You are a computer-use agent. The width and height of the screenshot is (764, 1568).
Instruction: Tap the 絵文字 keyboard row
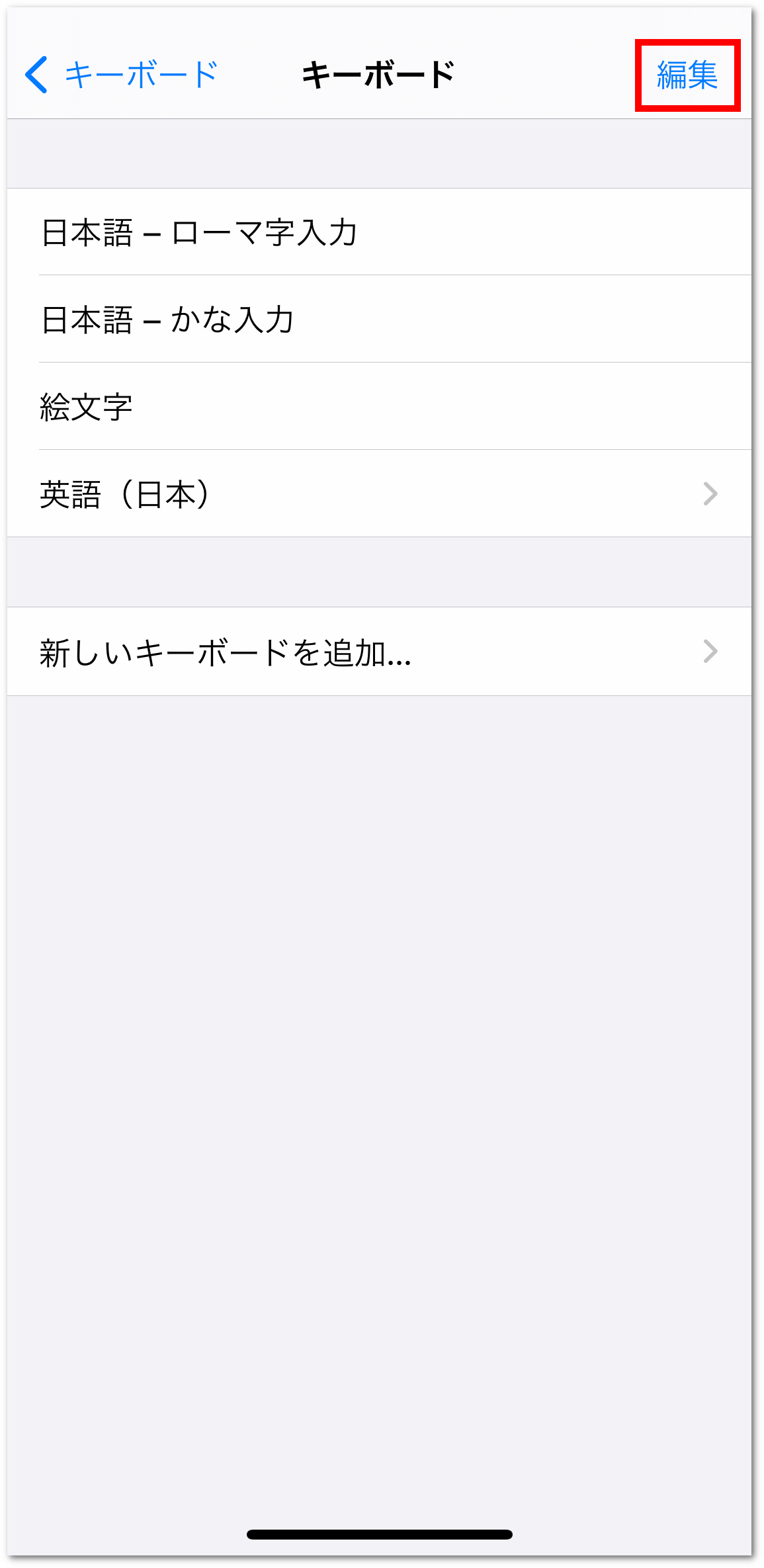(x=379, y=406)
